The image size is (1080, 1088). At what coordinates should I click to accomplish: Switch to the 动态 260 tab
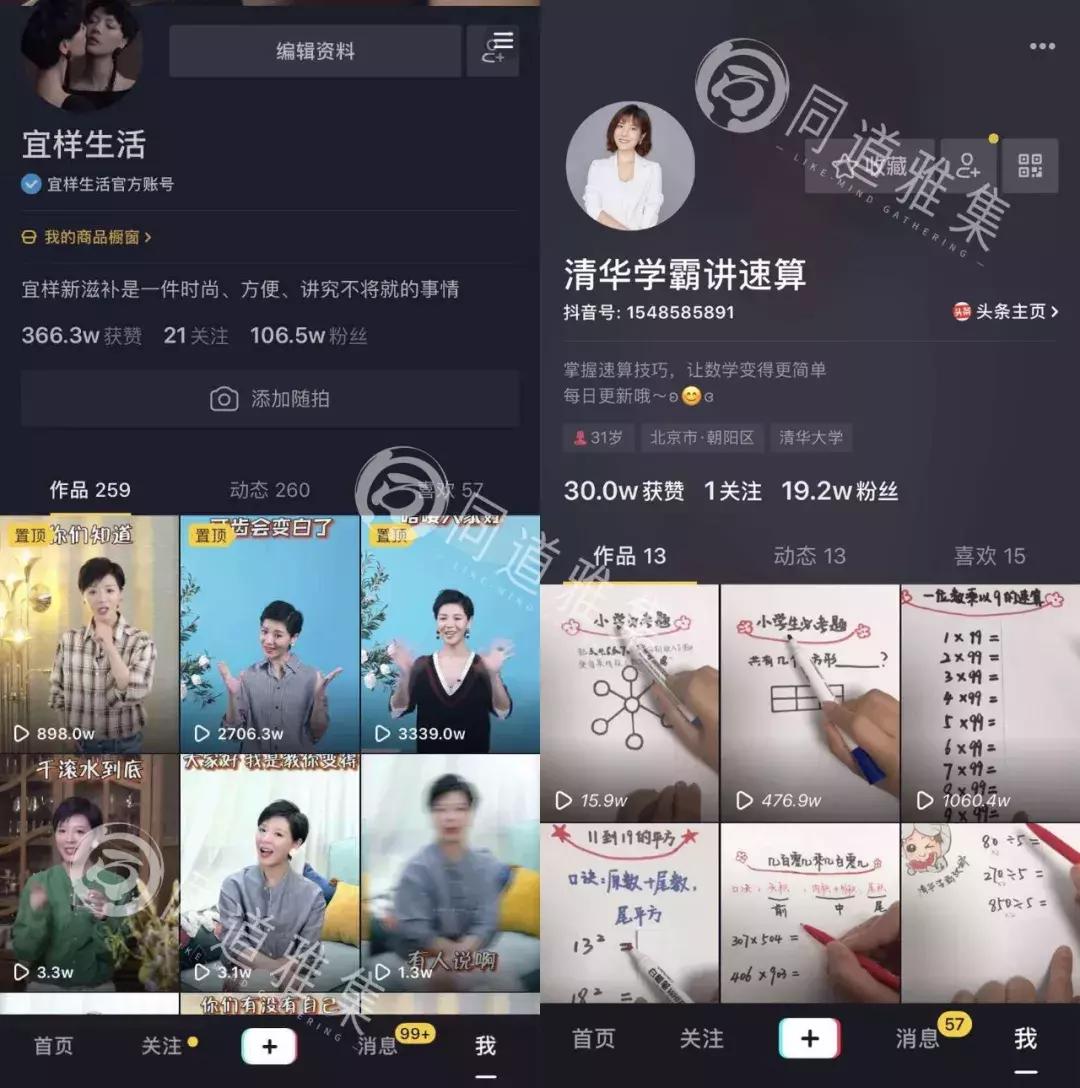coord(268,490)
